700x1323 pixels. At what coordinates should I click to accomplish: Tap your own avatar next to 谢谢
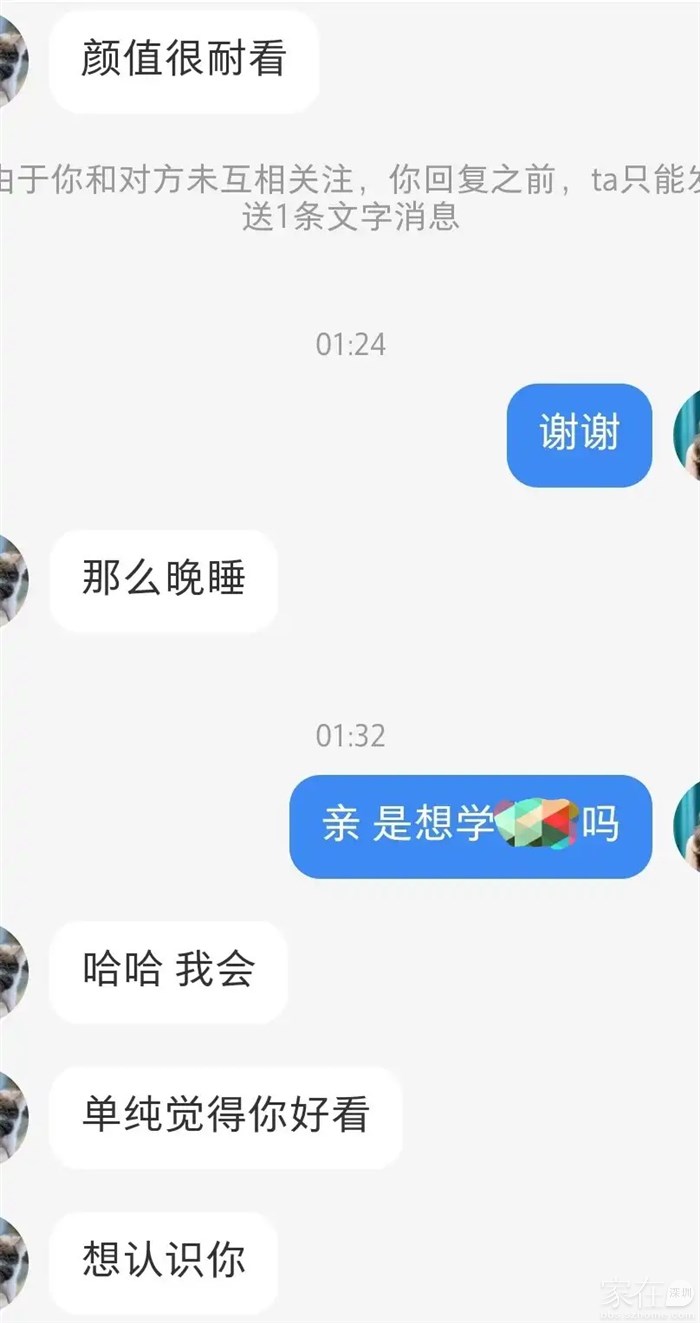[688, 435]
